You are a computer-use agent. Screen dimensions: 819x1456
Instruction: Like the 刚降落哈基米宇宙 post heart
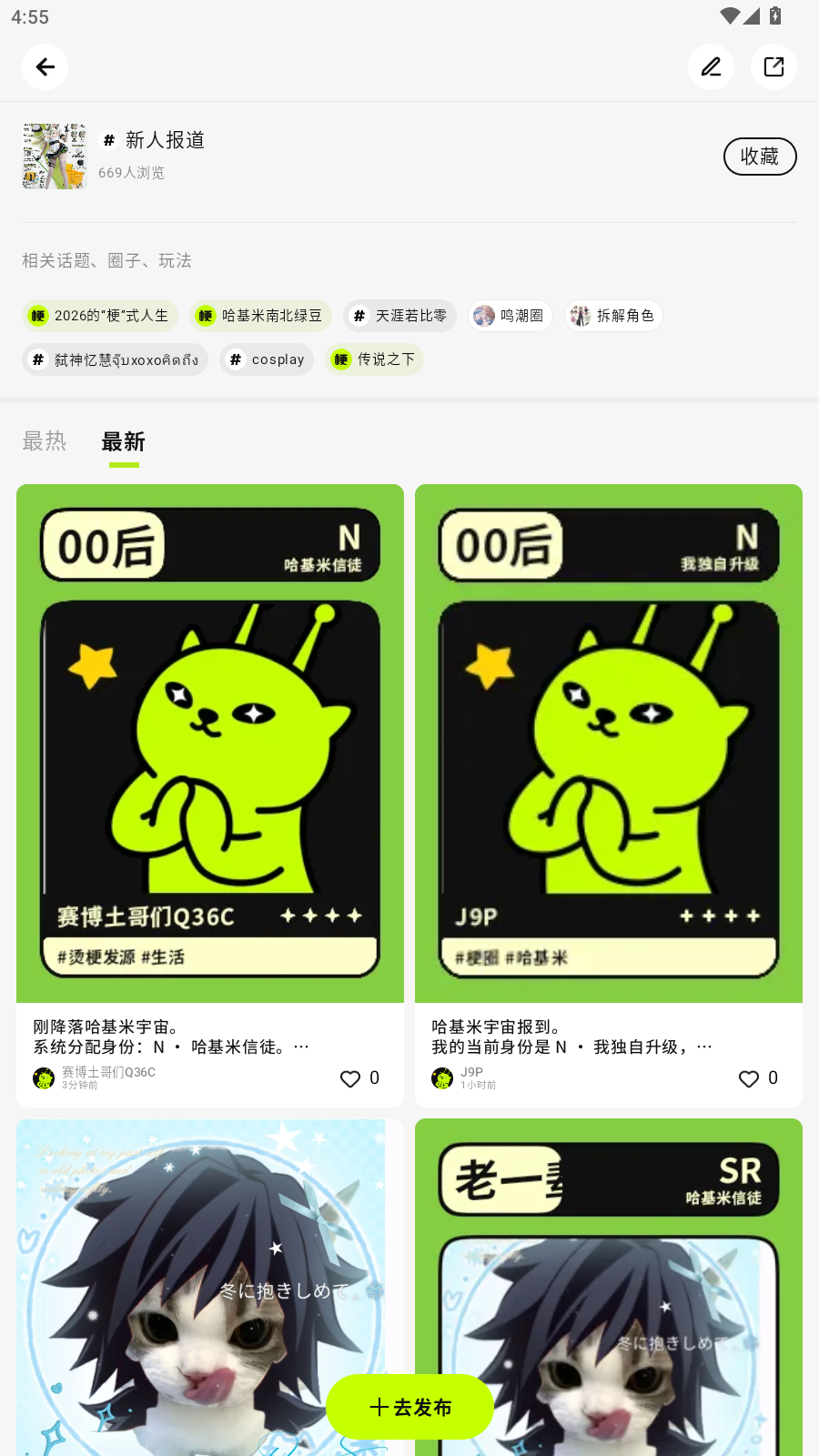point(350,1078)
